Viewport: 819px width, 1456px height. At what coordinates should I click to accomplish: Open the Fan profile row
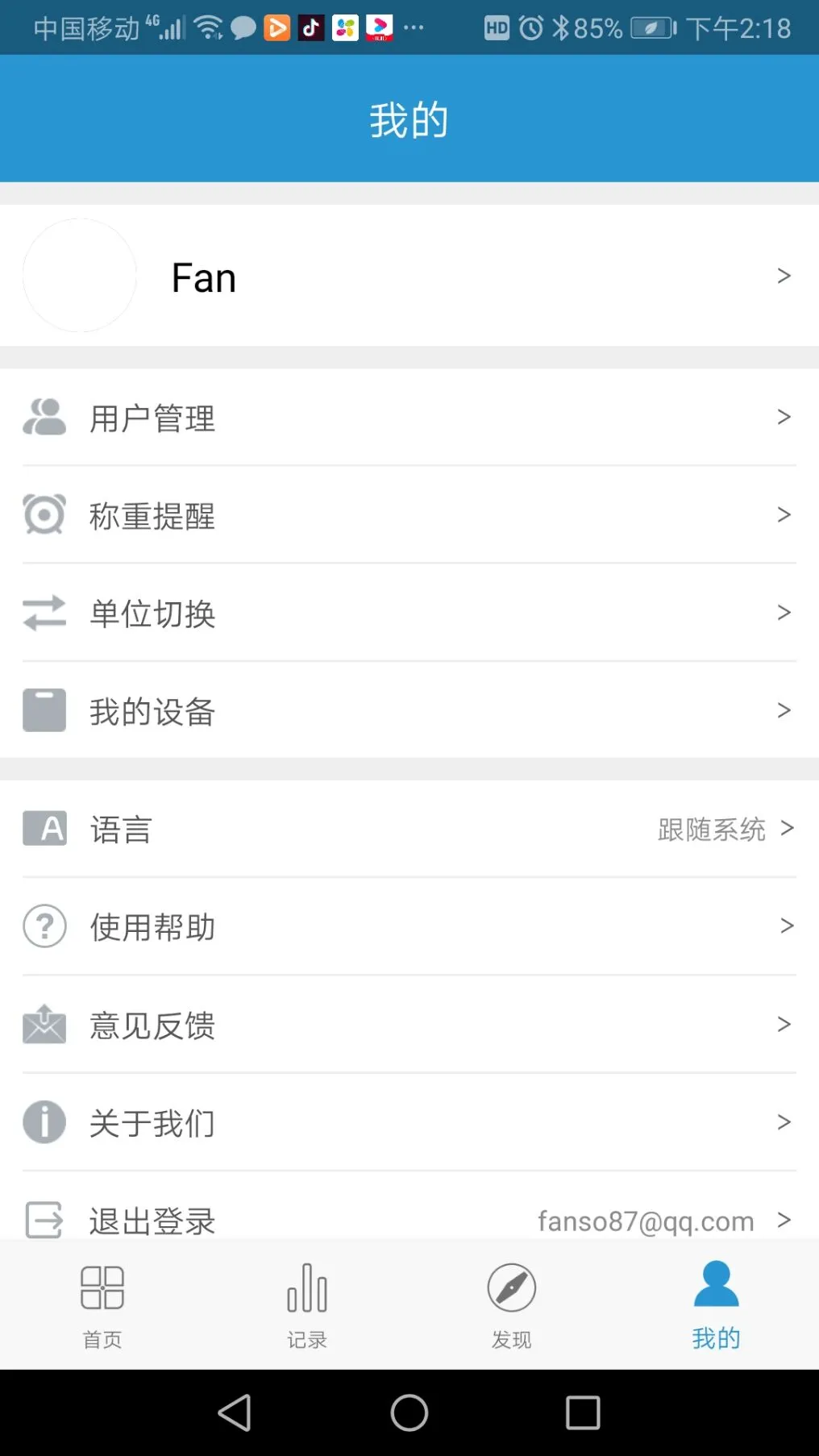[409, 276]
